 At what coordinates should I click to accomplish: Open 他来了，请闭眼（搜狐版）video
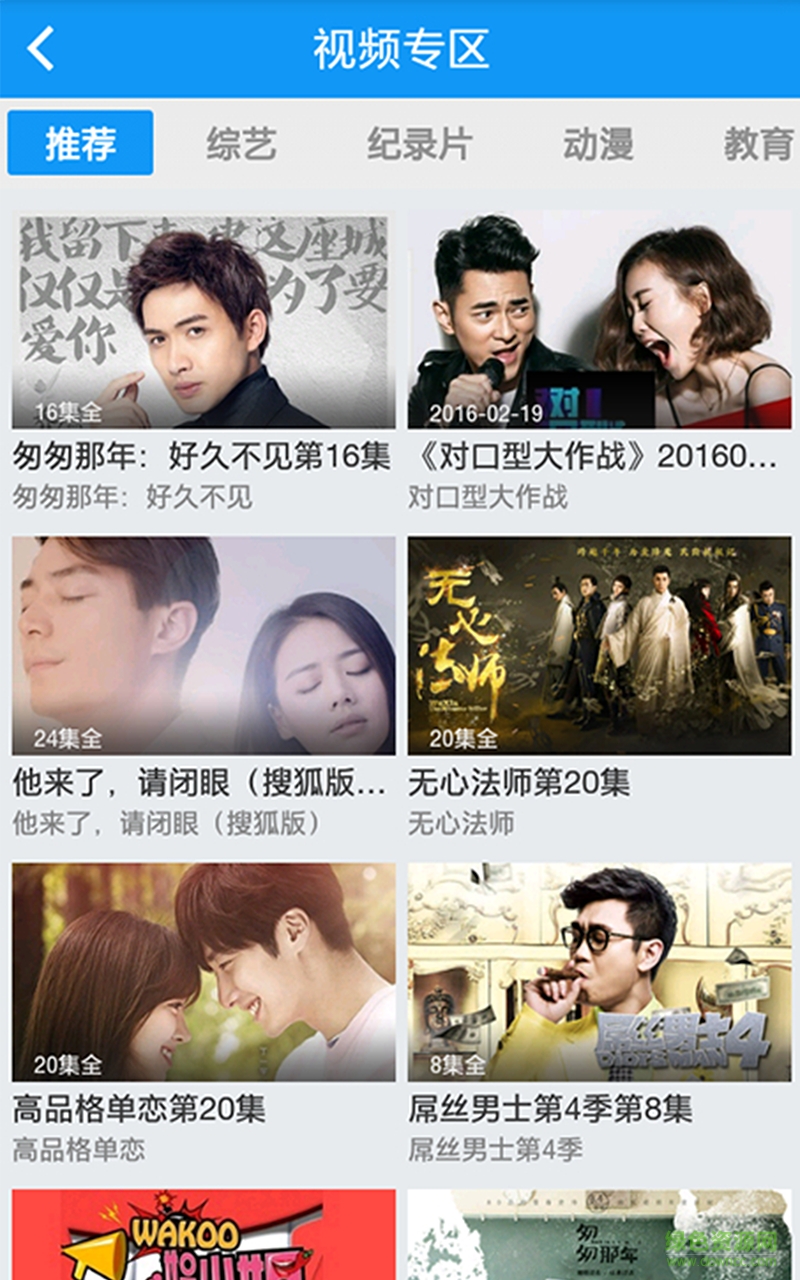203,646
